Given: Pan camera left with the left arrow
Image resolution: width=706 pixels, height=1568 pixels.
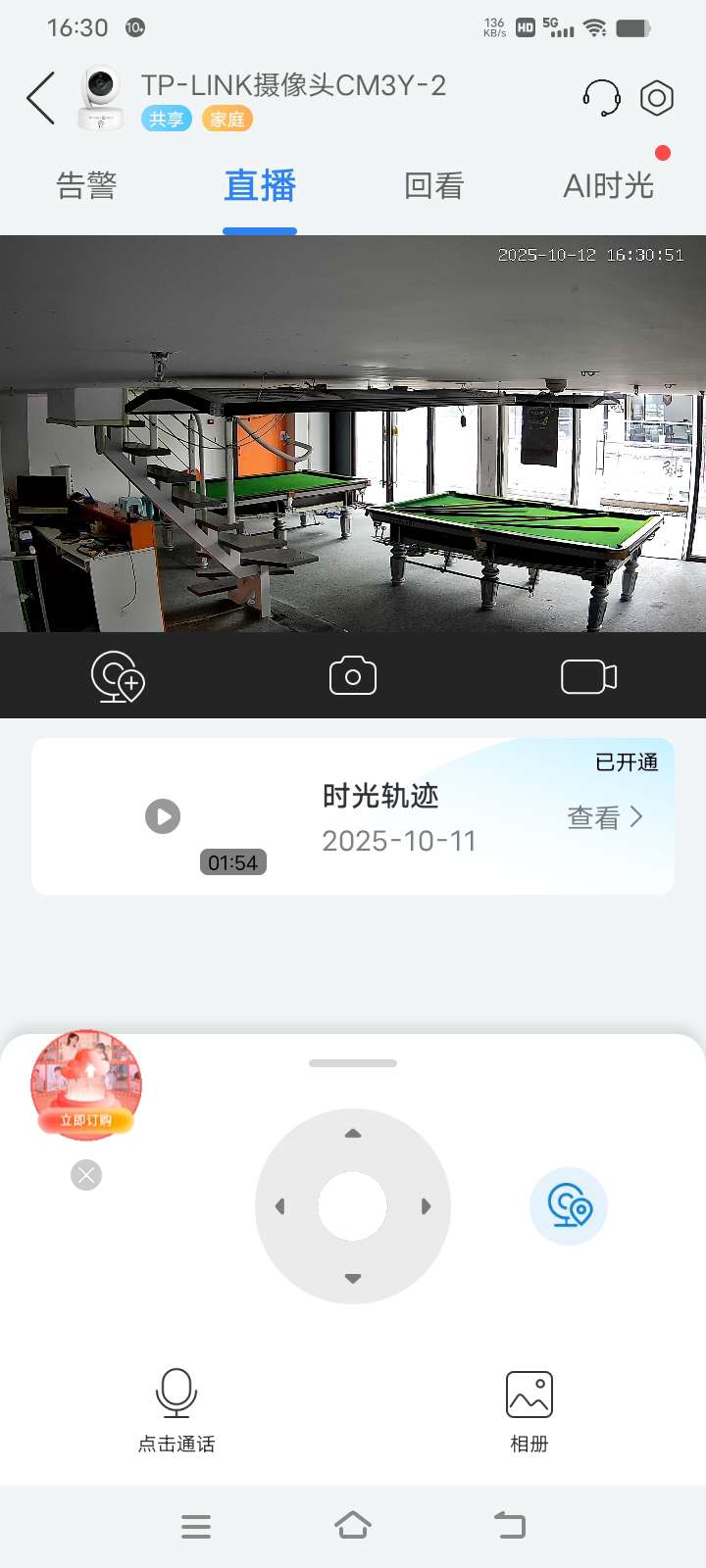Looking at the screenshot, I should pyautogui.click(x=280, y=1206).
